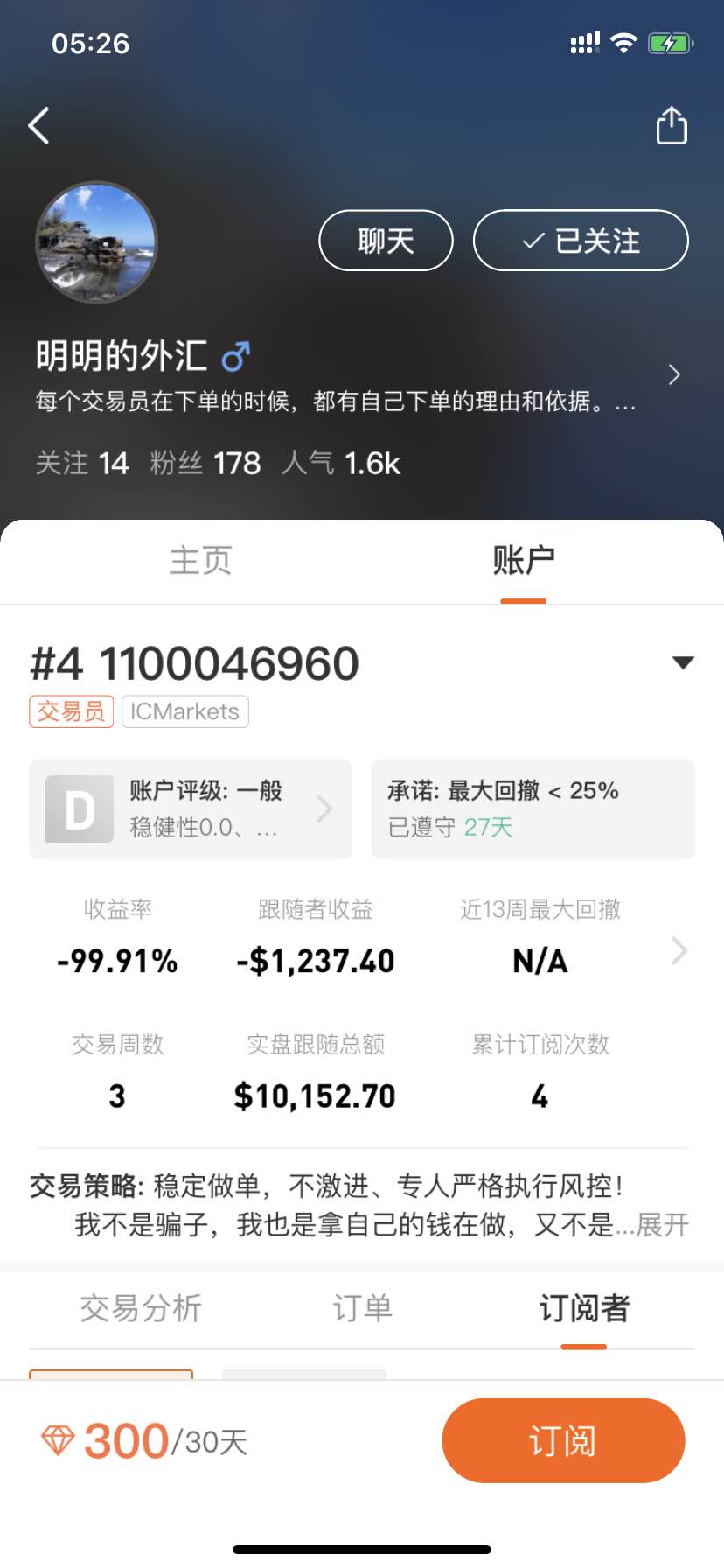Image resolution: width=724 pixels, height=1568 pixels.
Task: Select the 订阅者 tab
Action: (x=584, y=1308)
